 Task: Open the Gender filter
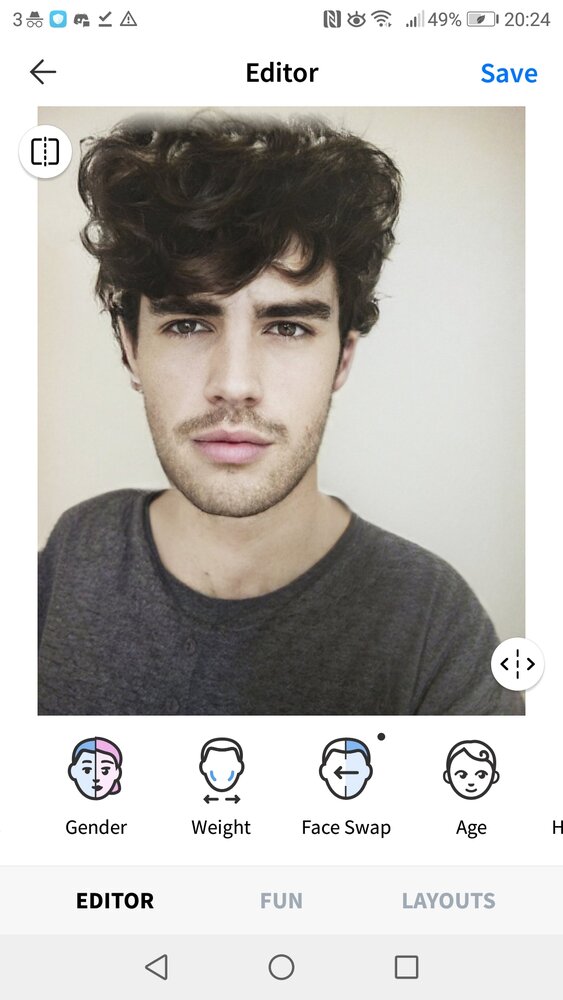(x=96, y=786)
